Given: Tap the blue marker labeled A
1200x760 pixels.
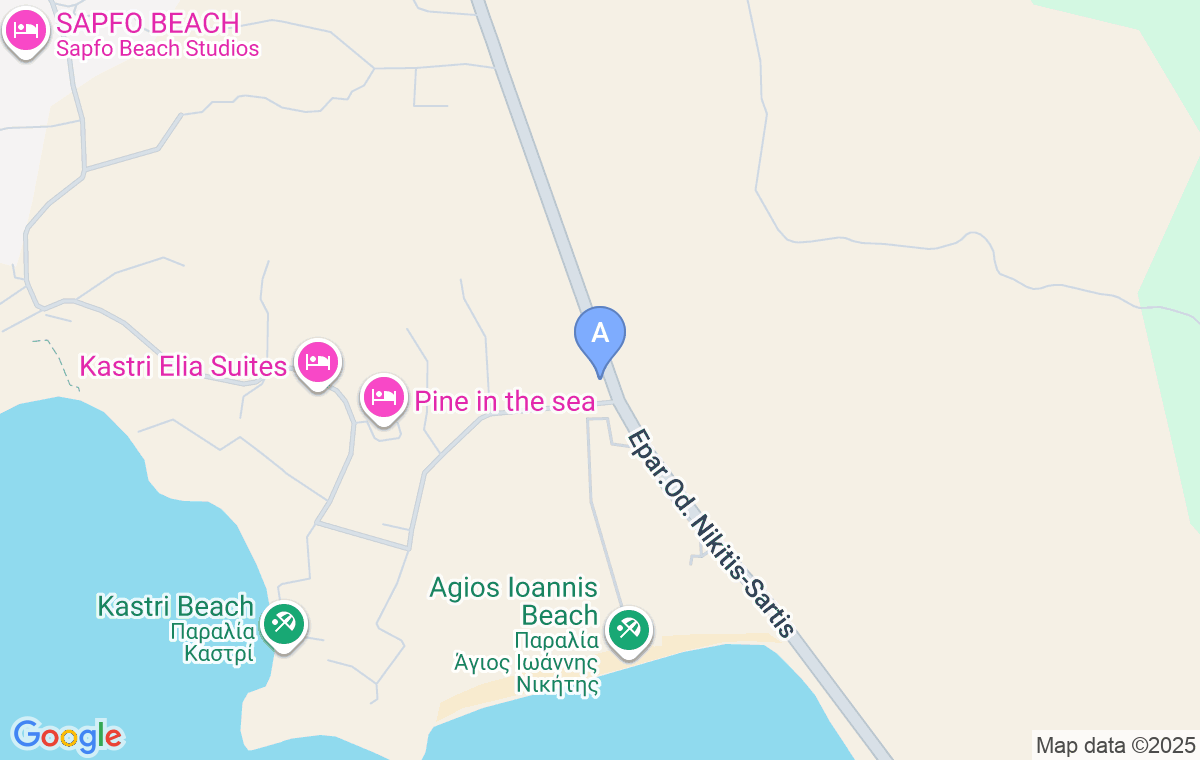Looking at the screenshot, I should click(x=600, y=336).
